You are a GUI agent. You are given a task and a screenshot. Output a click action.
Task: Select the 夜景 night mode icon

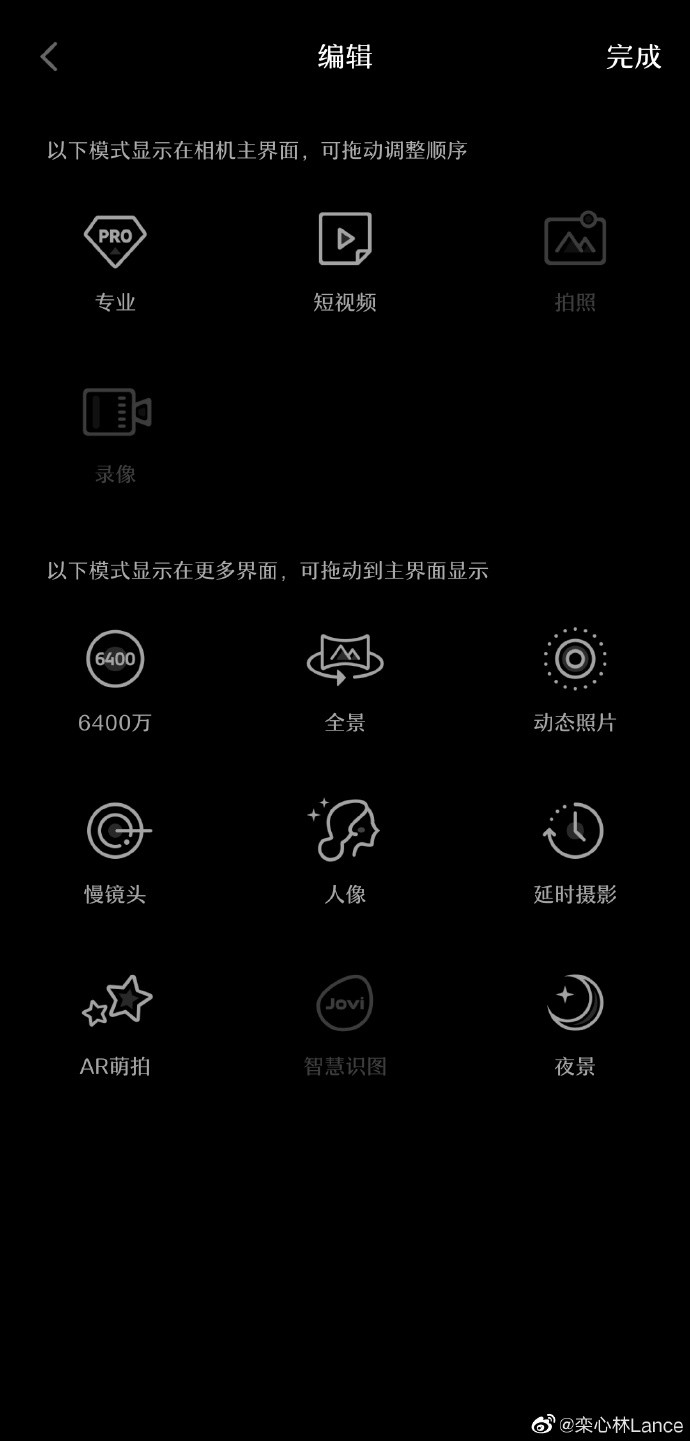pos(575,1003)
